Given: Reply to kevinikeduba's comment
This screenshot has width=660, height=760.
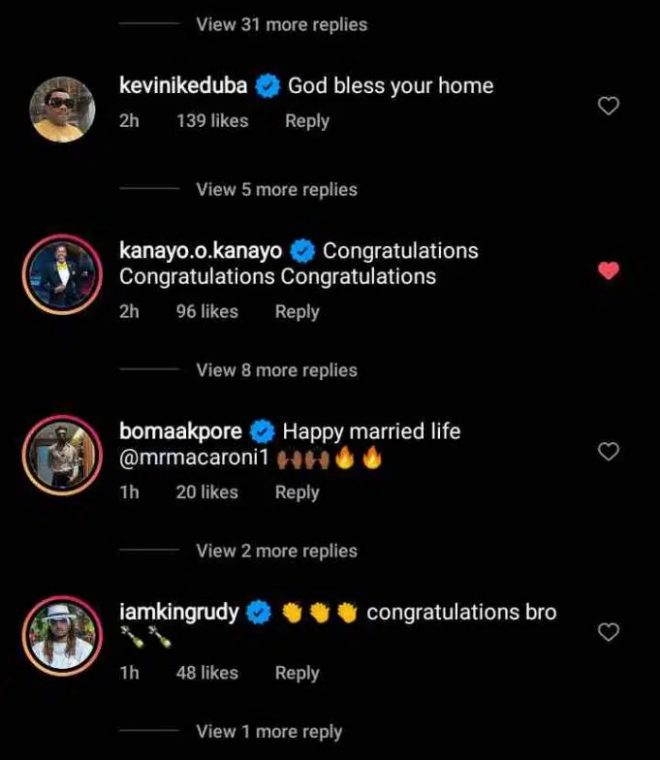Looking at the screenshot, I should pos(306,121).
